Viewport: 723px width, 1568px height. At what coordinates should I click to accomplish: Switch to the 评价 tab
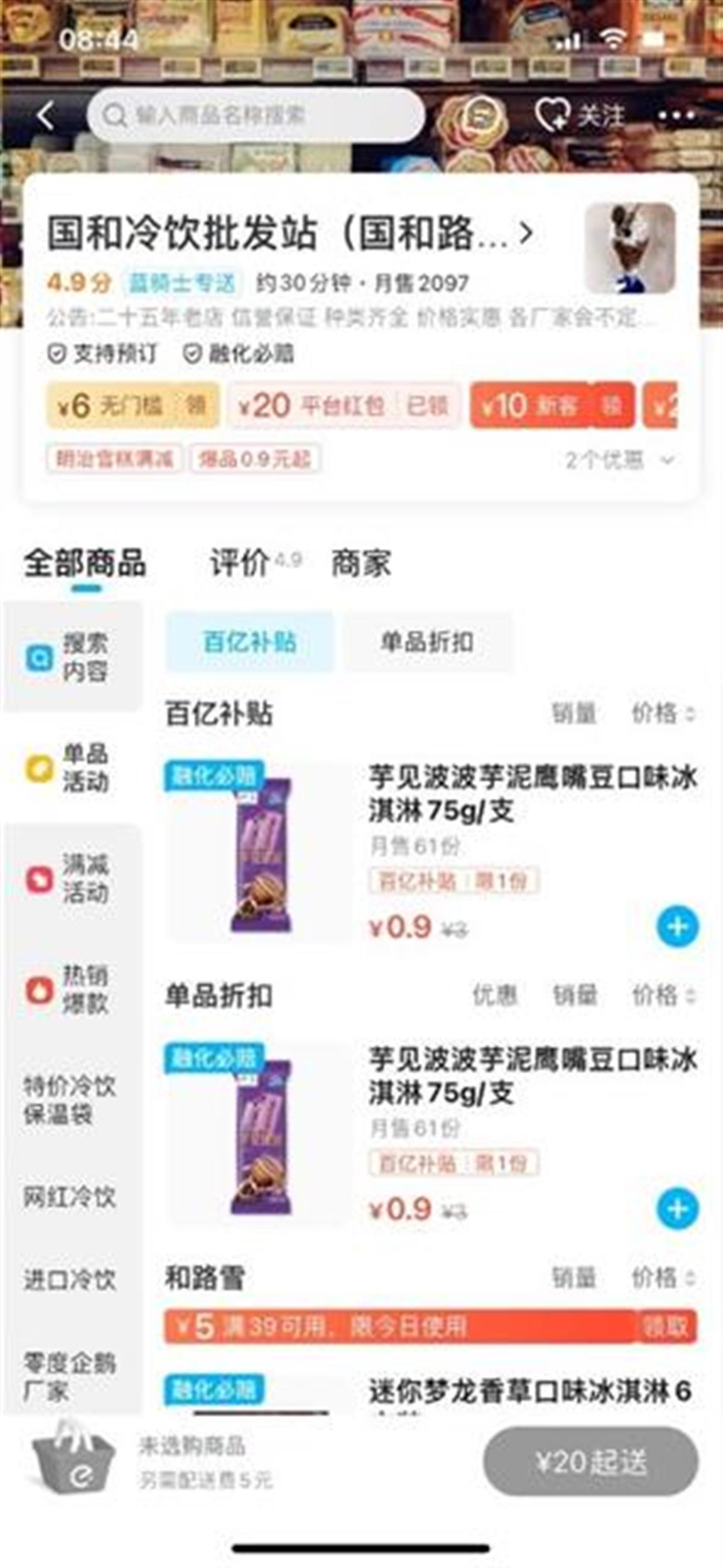[x=240, y=563]
